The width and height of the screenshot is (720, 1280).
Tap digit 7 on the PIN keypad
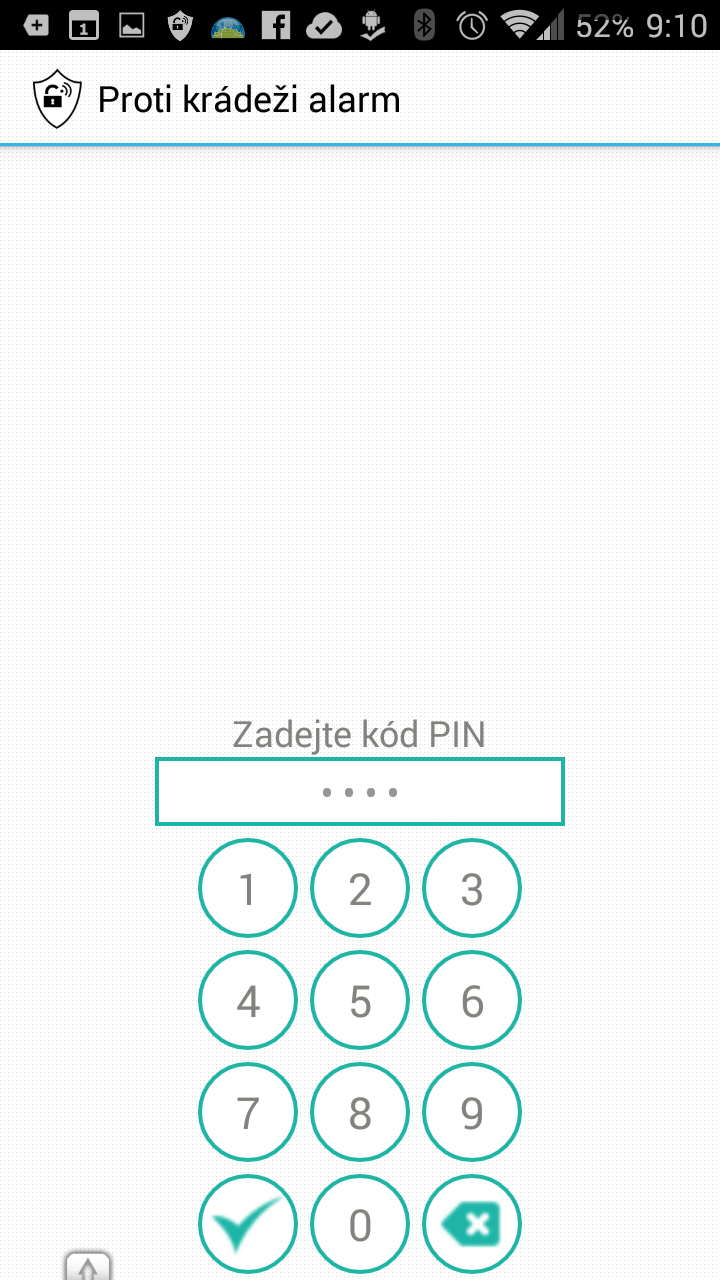tap(248, 1112)
